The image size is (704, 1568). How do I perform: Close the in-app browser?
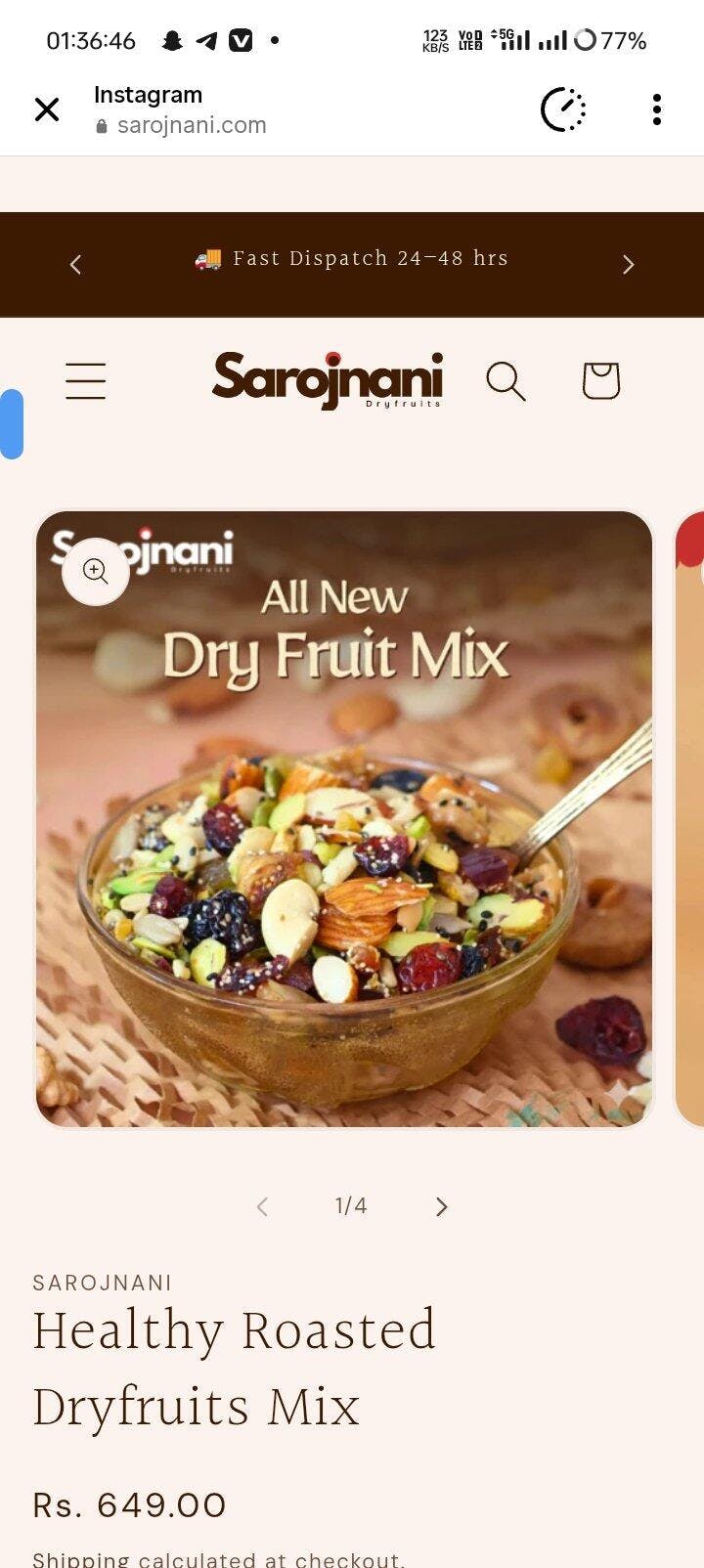pos(47,109)
